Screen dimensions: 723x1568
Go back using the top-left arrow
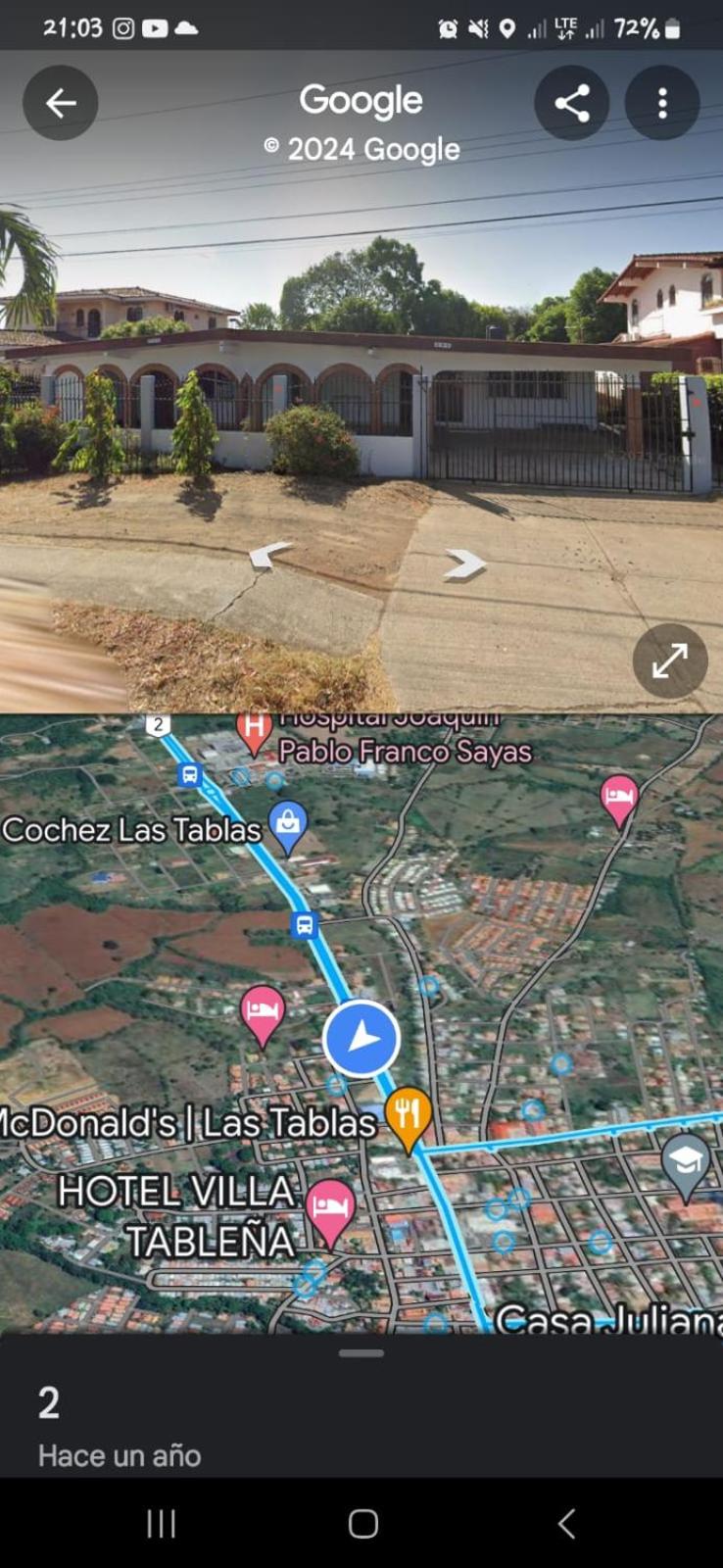coord(61,103)
